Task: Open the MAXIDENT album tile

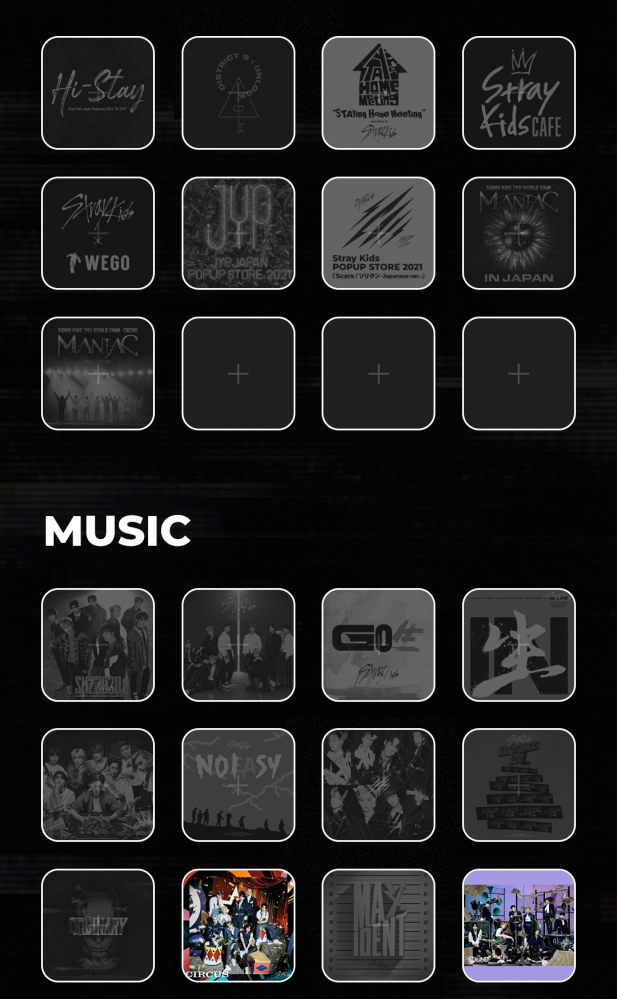Action: pos(379,925)
